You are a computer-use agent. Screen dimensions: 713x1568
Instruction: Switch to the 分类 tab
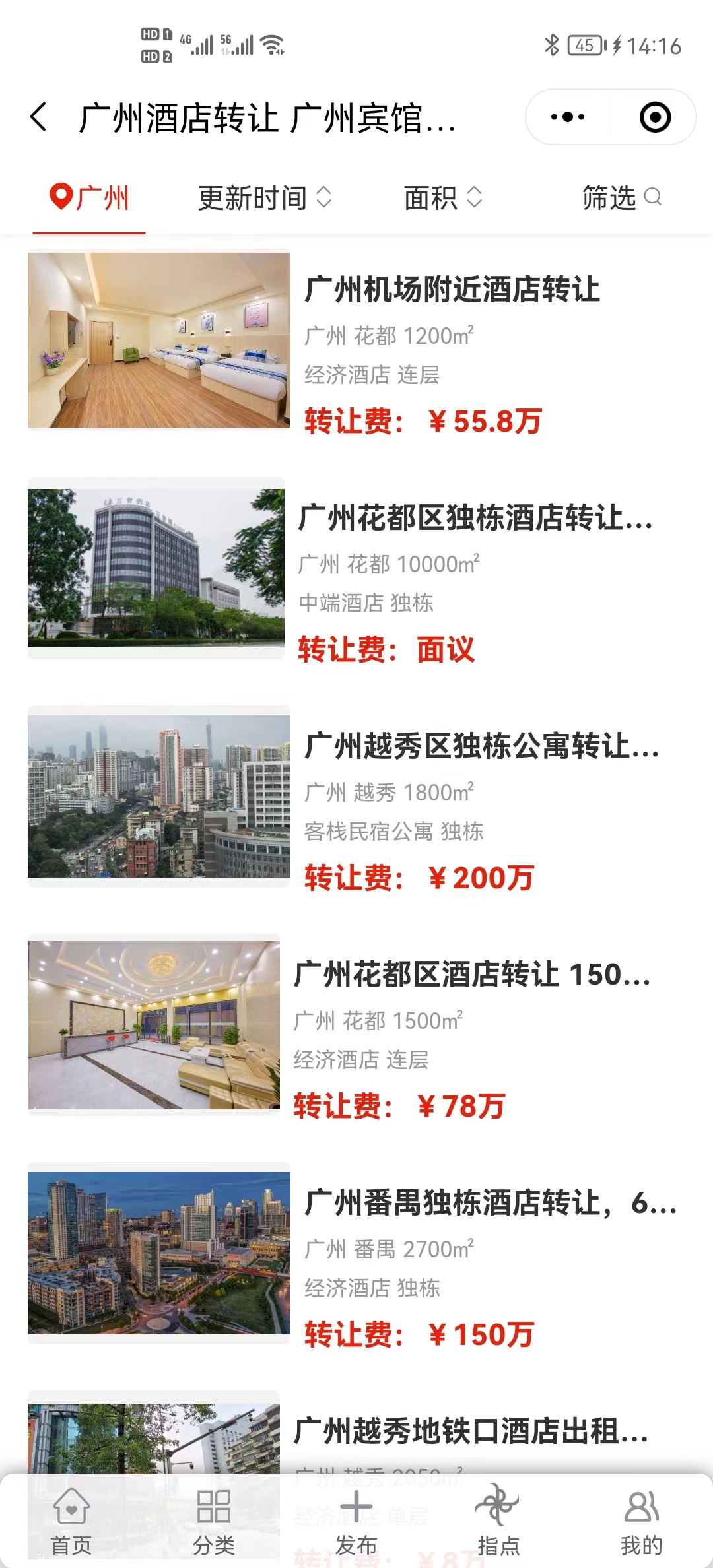214,1518
